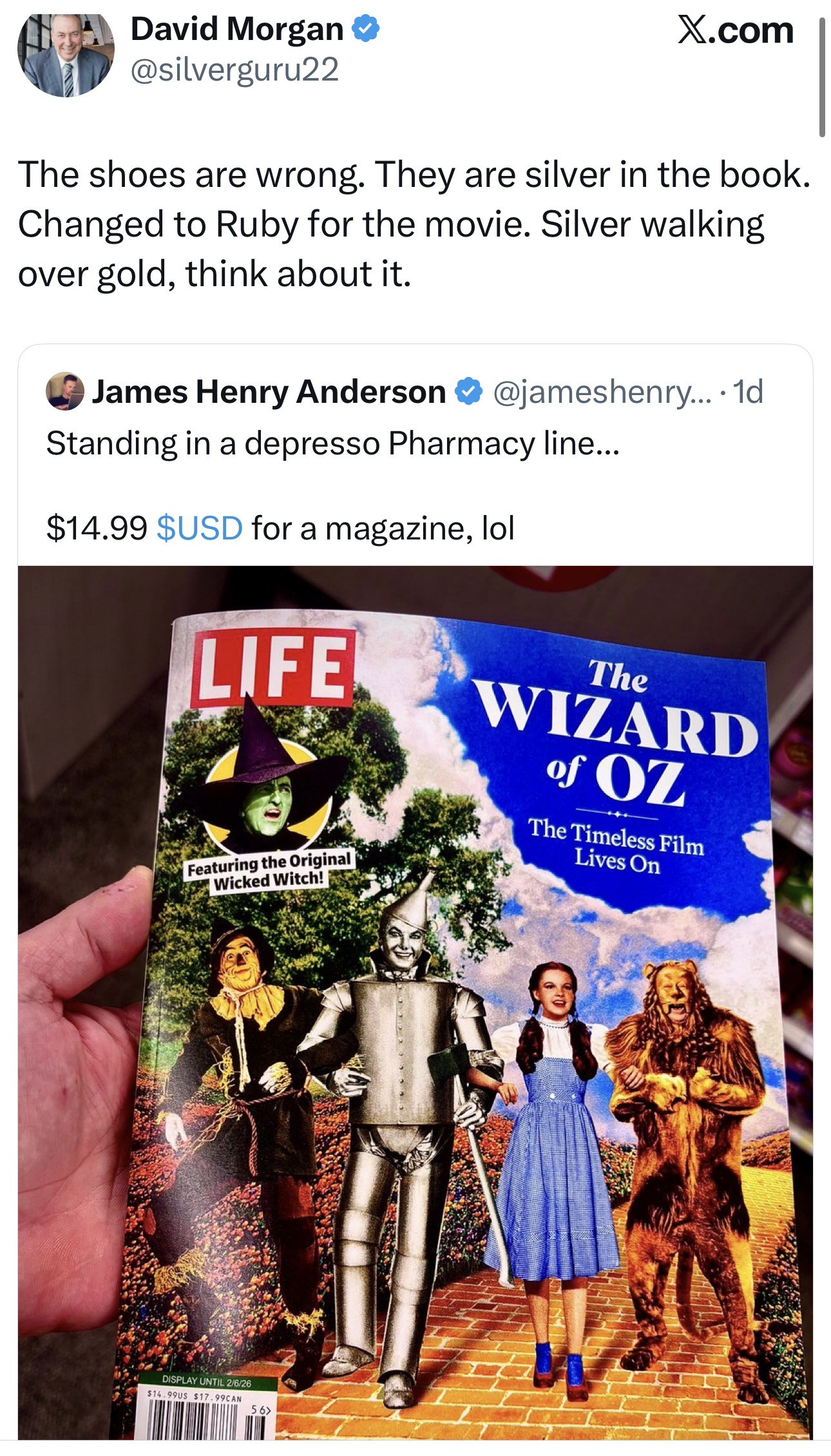The width and height of the screenshot is (831, 1456).
Task: Open James Henry Anderson's small avatar
Action: (x=64, y=391)
